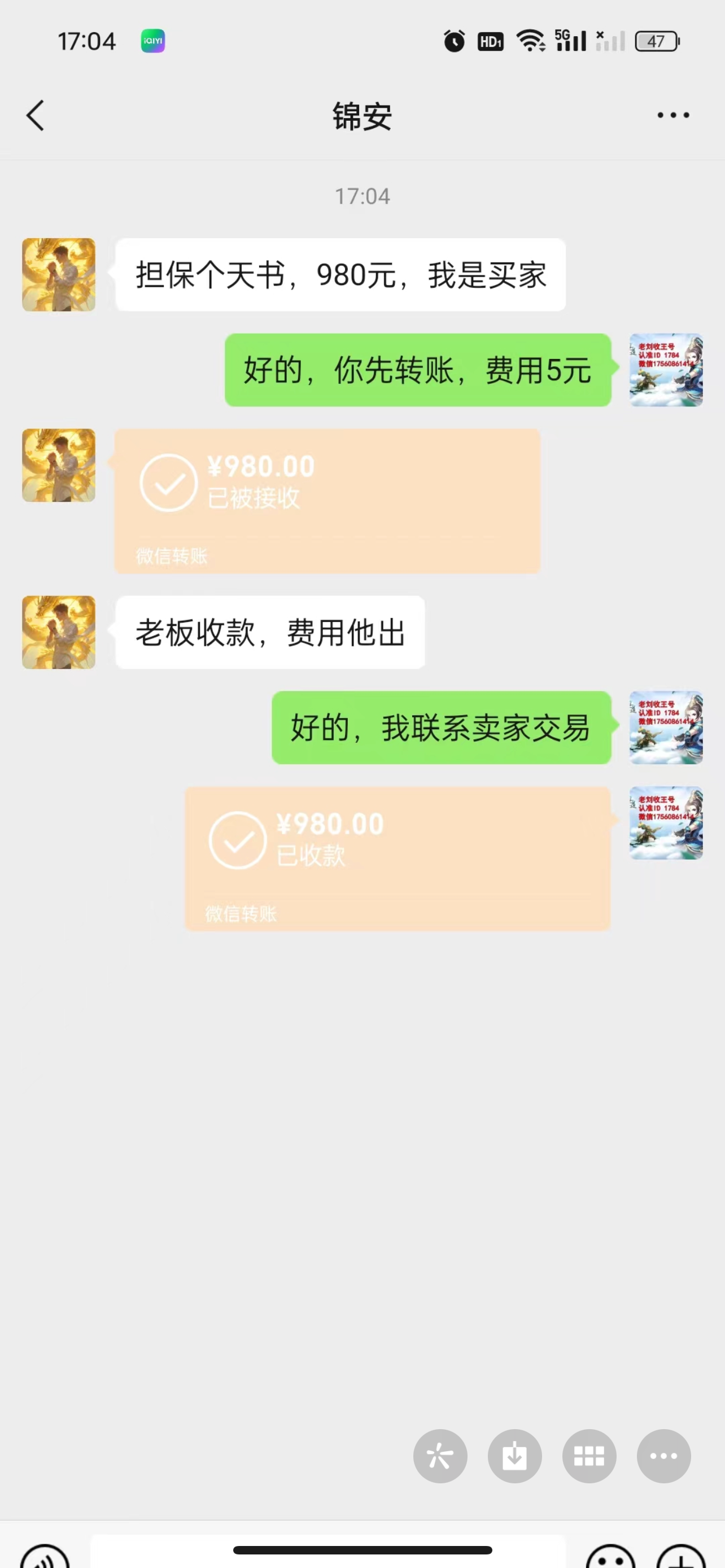The height and width of the screenshot is (1568, 725).
Task: Open the plus attachments menu
Action: point(681,1558)
